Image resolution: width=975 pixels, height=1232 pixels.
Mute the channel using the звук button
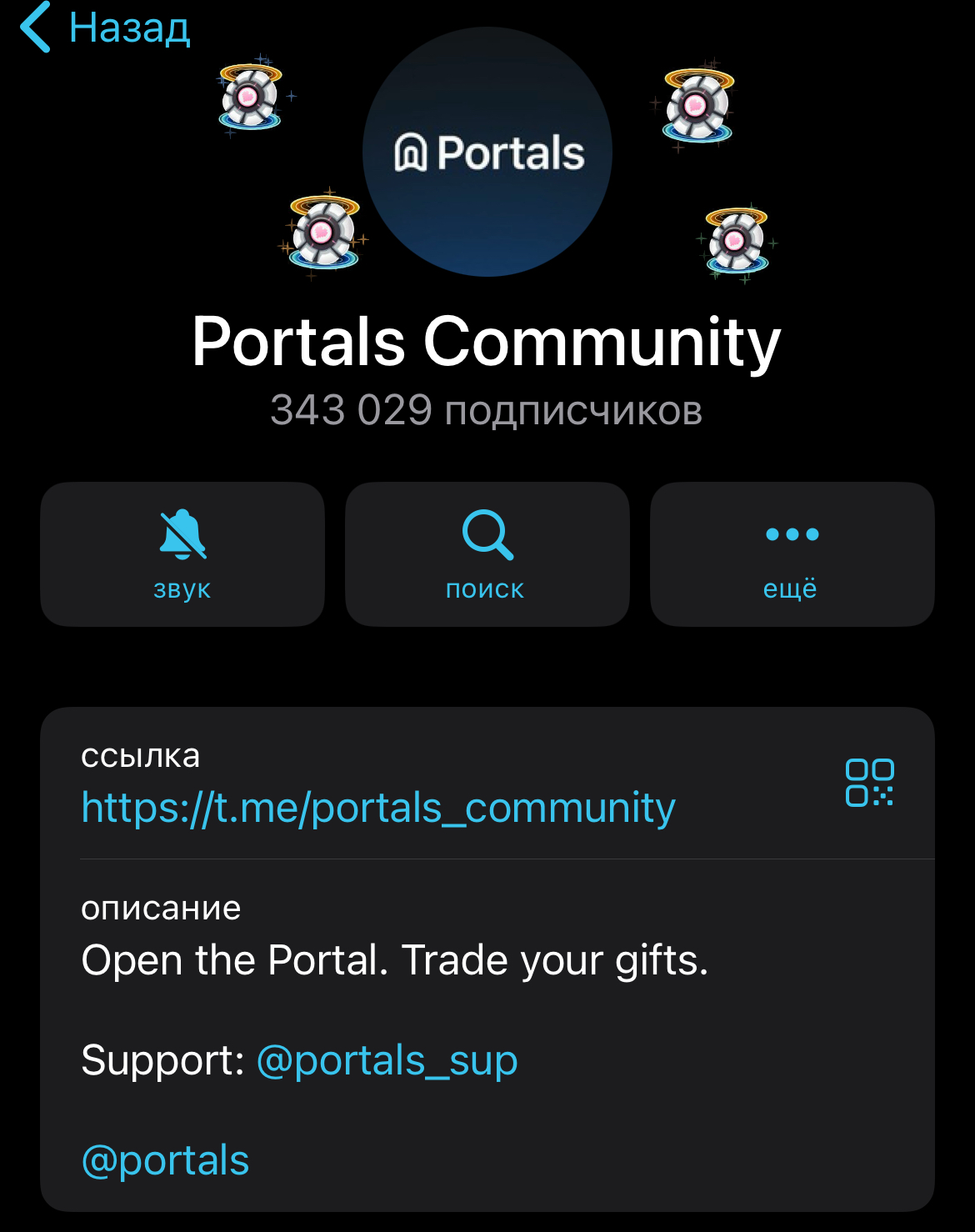click(182, 553)
